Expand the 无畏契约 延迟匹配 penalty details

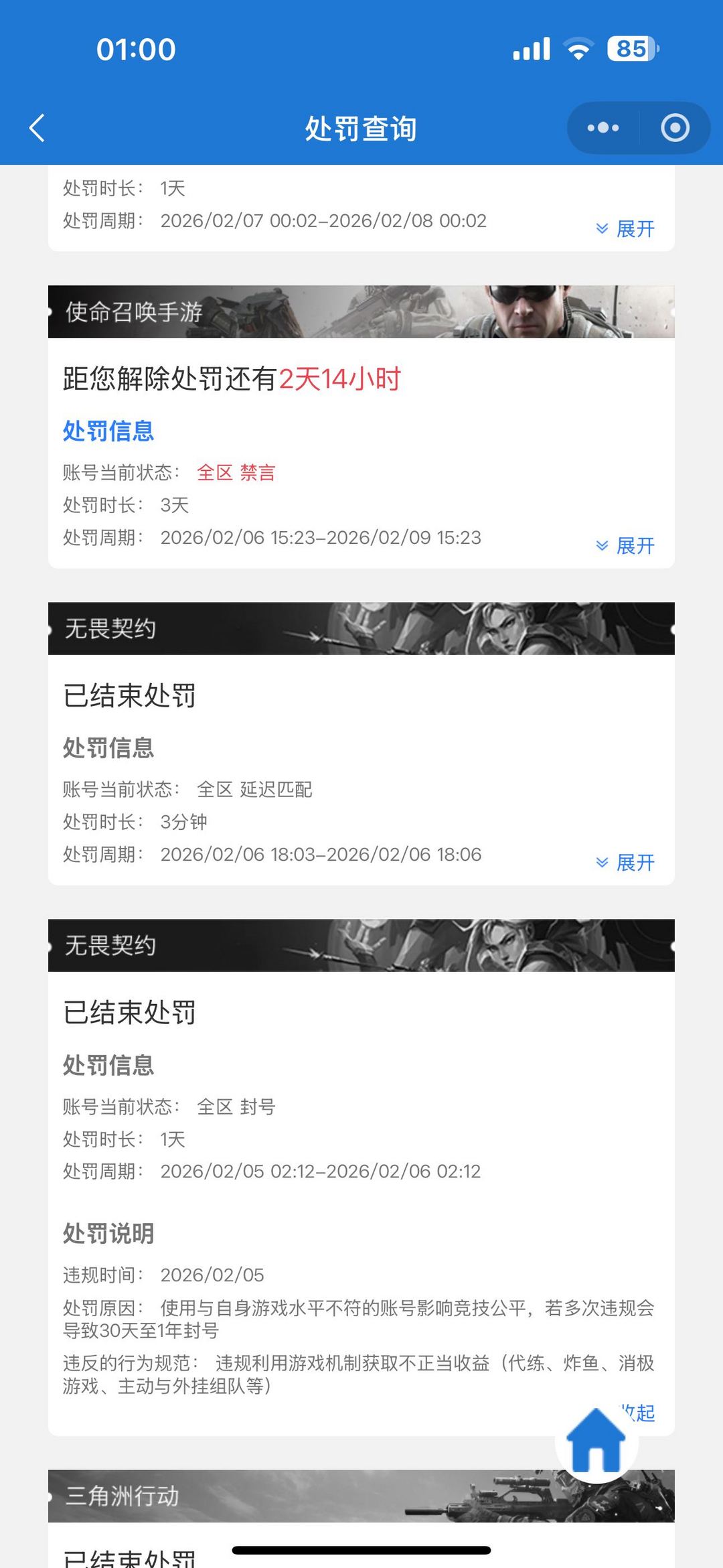(625, 863)
